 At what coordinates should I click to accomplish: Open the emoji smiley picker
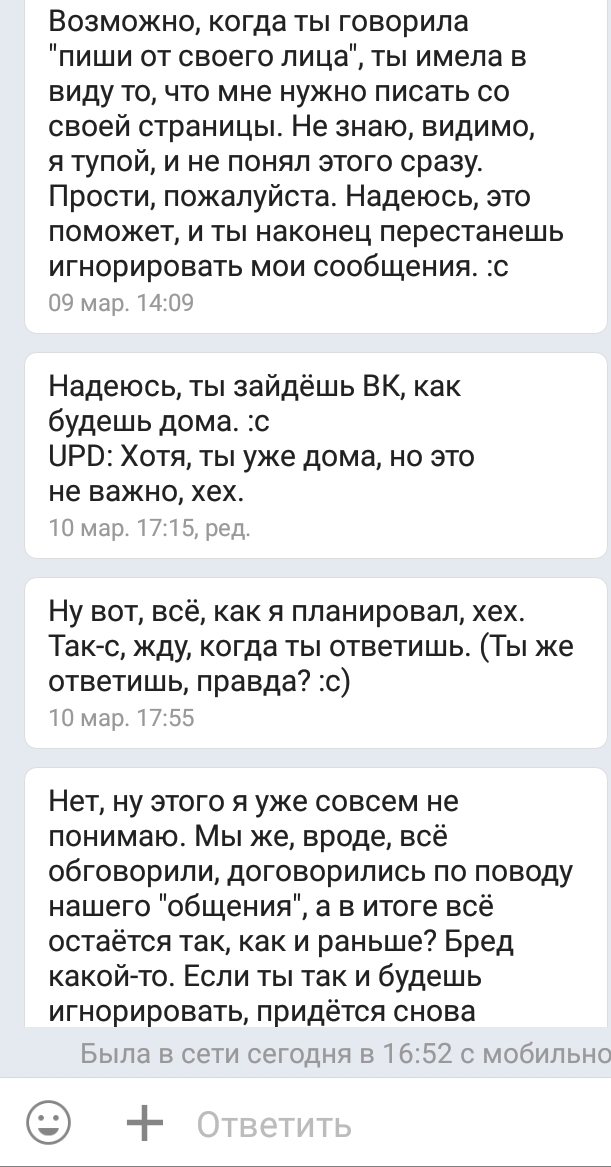click(49, 1122)
